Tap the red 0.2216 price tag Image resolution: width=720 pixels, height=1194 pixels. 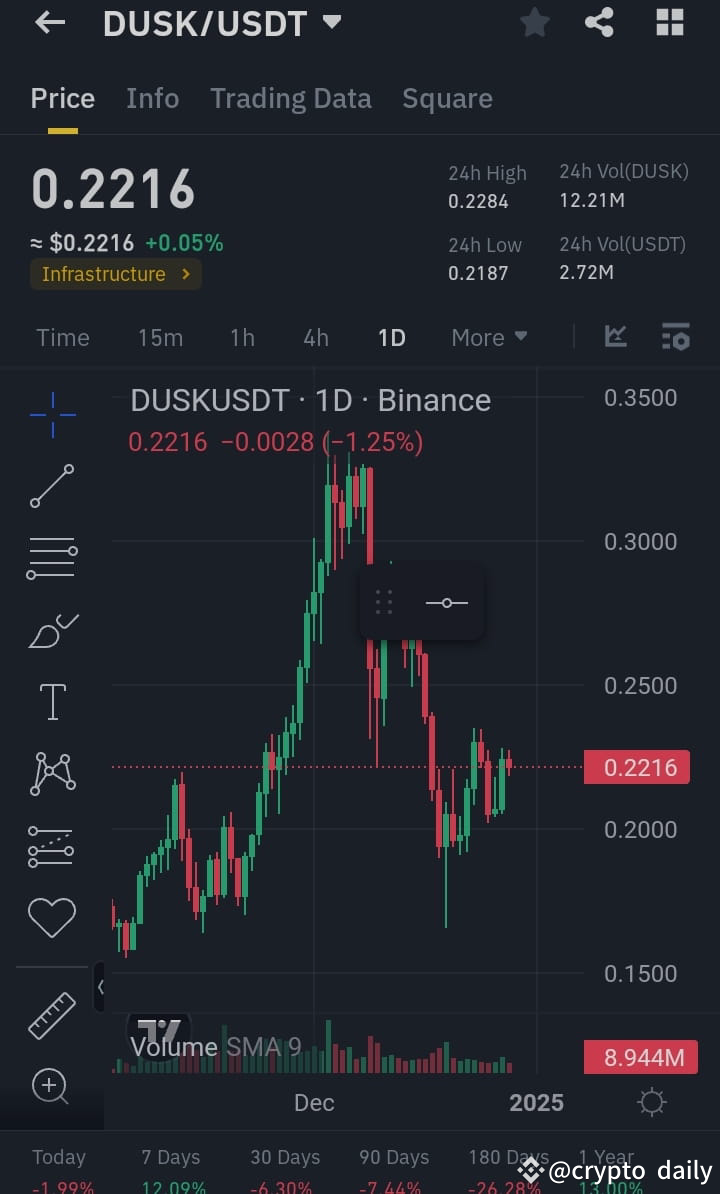(637, 767)
